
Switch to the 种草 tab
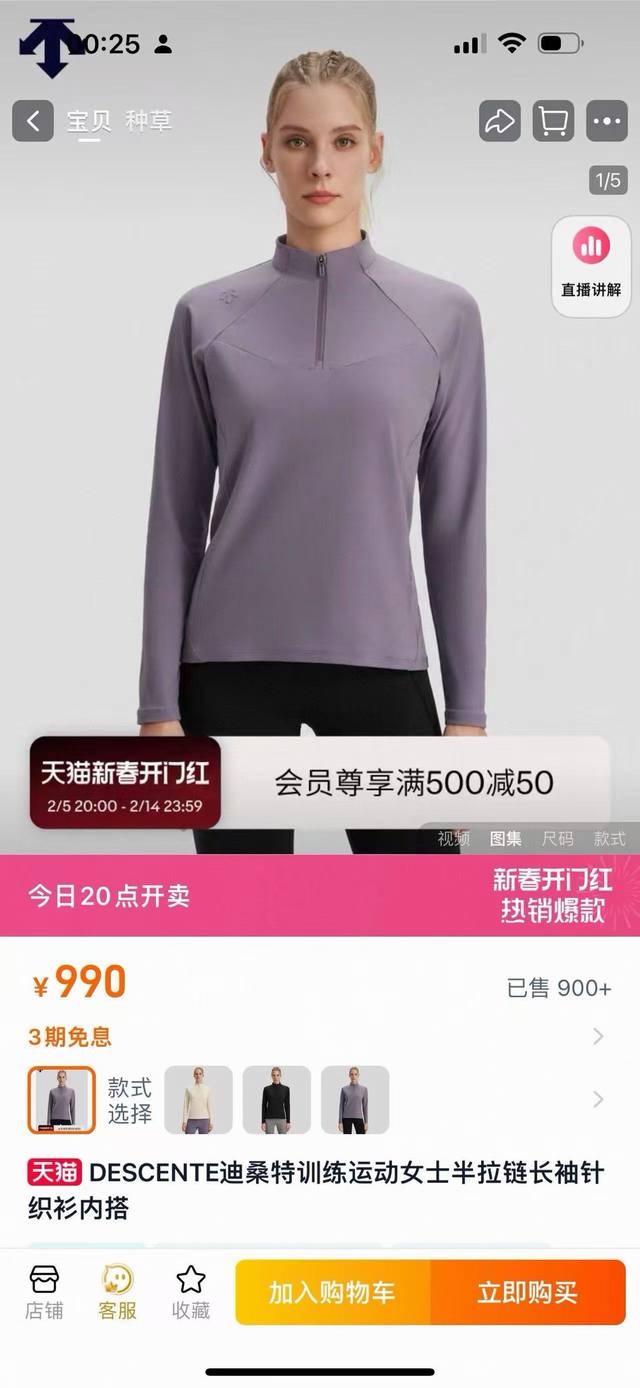[x=148, y=121]
